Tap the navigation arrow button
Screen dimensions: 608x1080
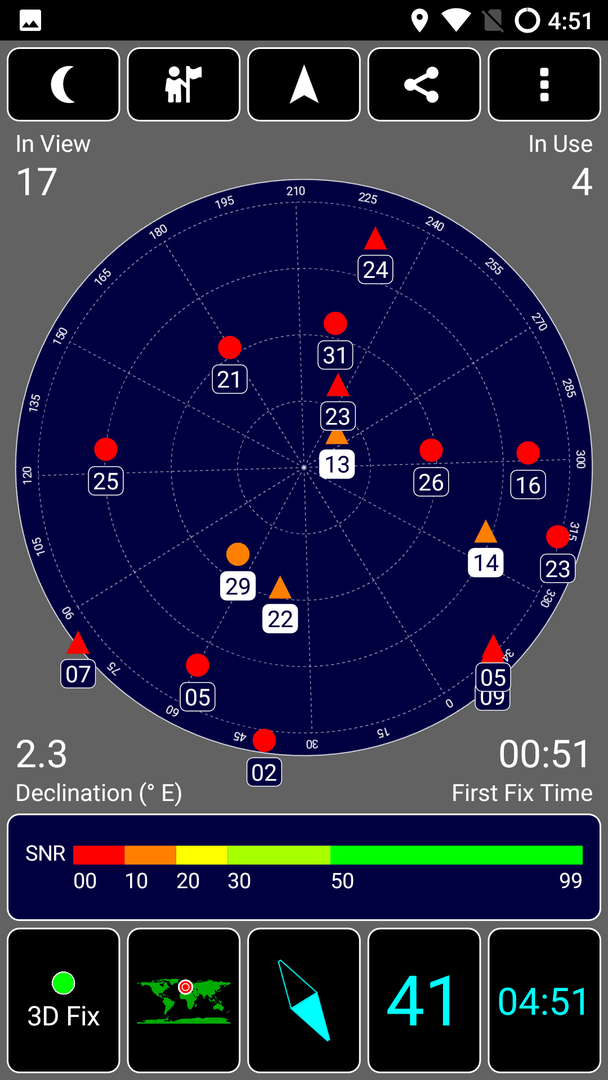pyautogui.click(x=304, y=85)
